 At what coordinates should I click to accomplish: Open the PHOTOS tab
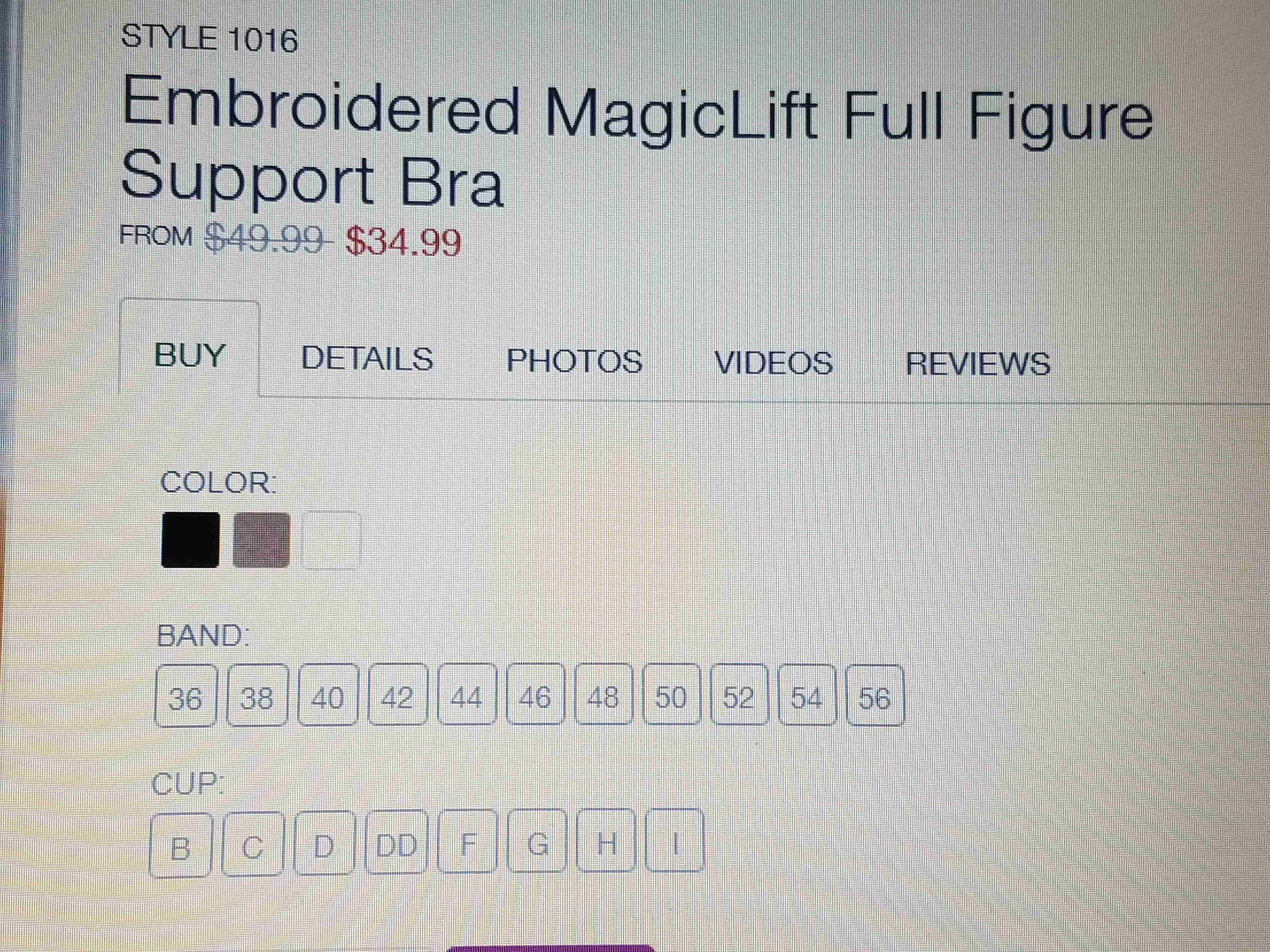(x=574, y=361)
